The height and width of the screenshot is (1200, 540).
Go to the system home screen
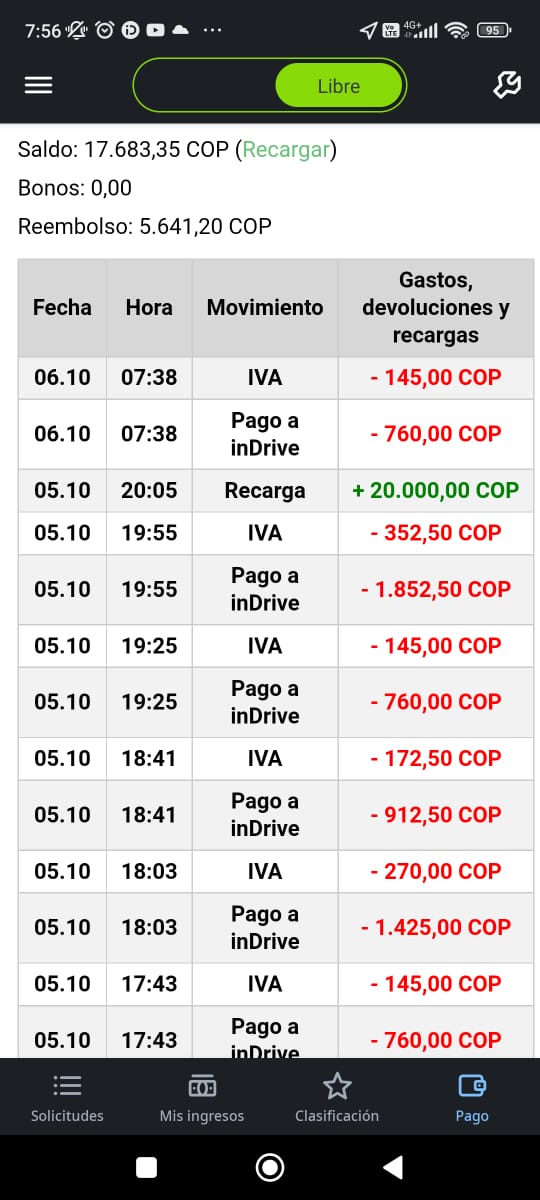point(270,1167)
